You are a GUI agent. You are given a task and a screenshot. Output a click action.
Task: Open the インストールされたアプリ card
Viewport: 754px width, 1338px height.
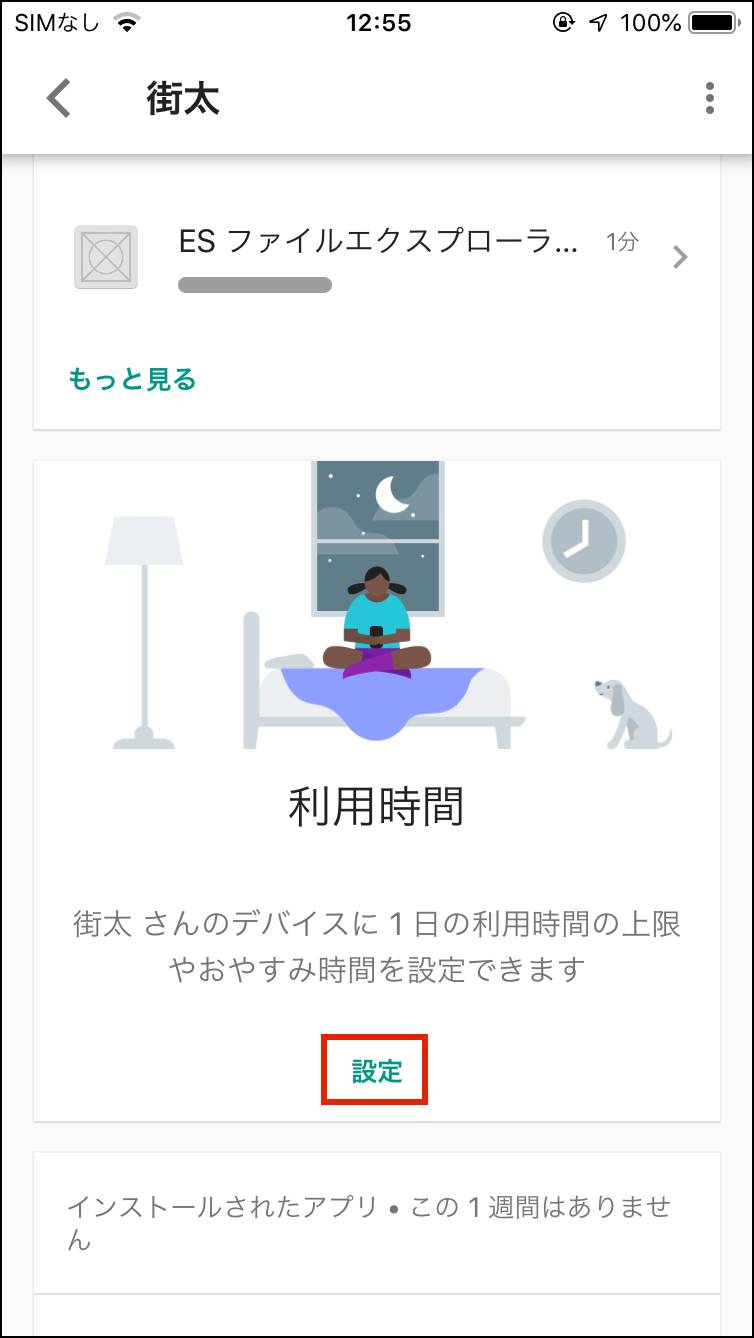377,1223
